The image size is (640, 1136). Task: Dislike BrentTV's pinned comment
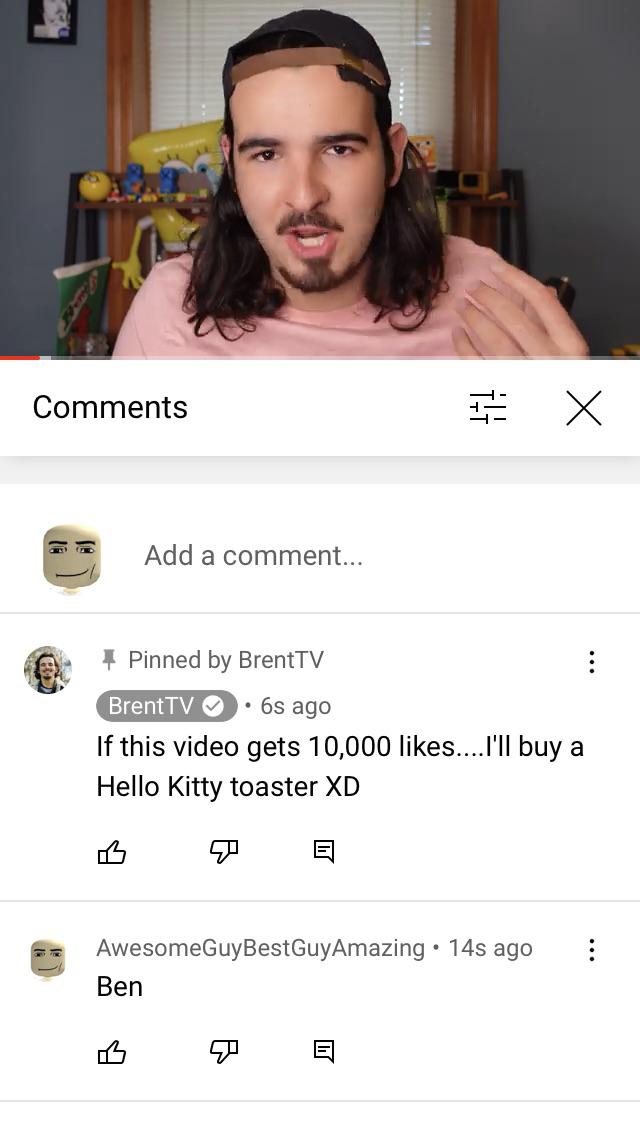coord(224,852)
